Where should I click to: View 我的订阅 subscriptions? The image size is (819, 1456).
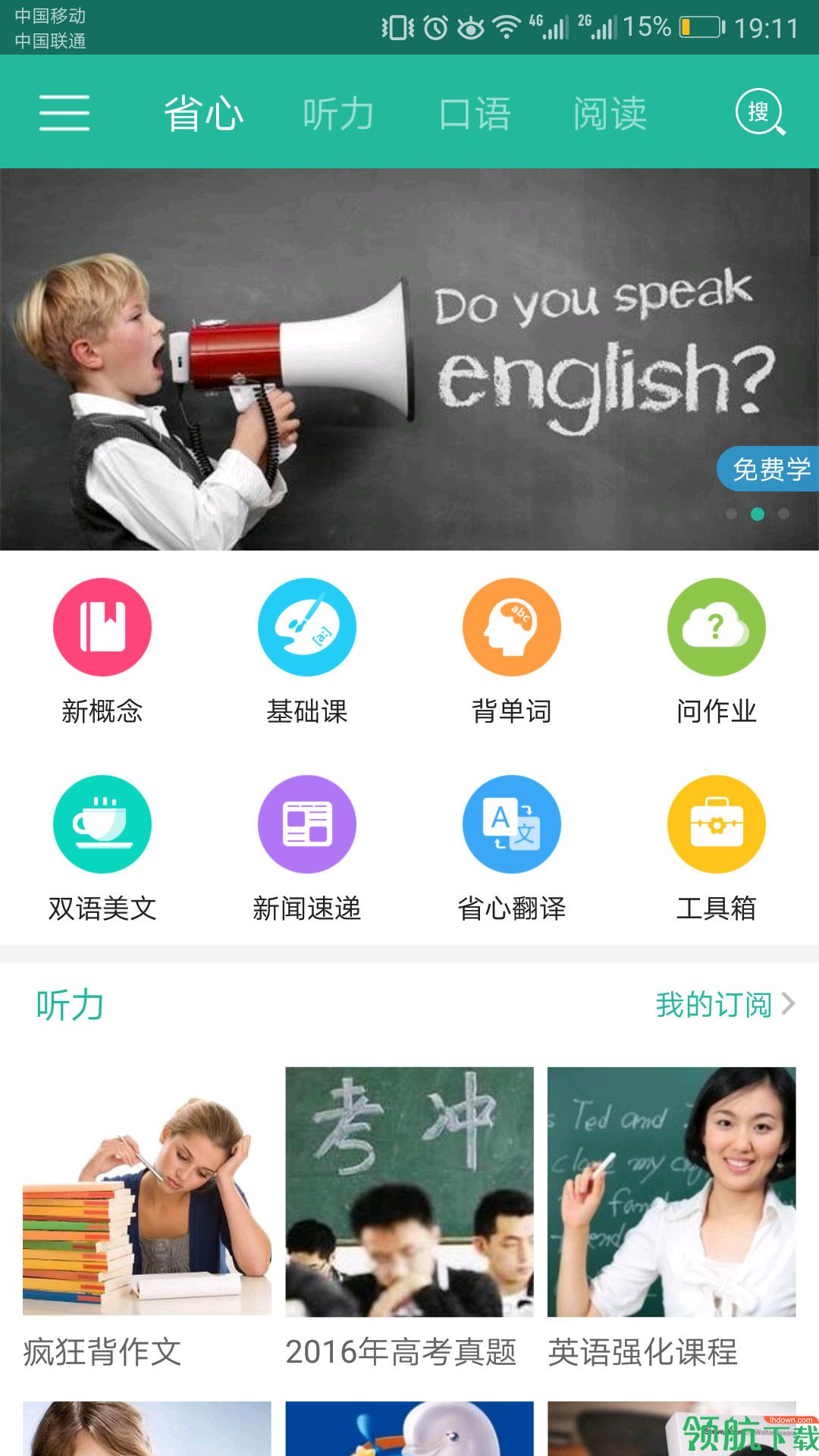724,1005
